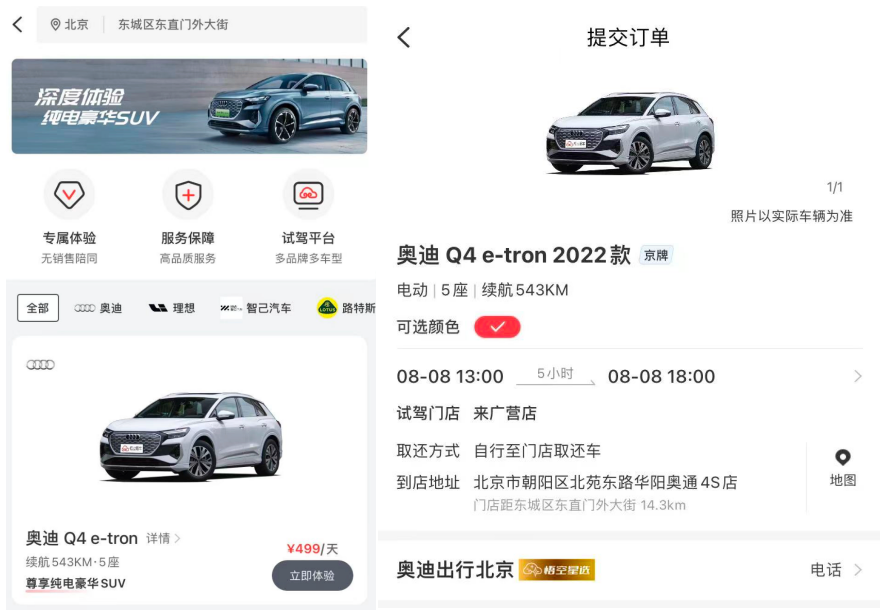Select the red checked color option
This screenshot has width=882, height=614.
coord(497,327)
